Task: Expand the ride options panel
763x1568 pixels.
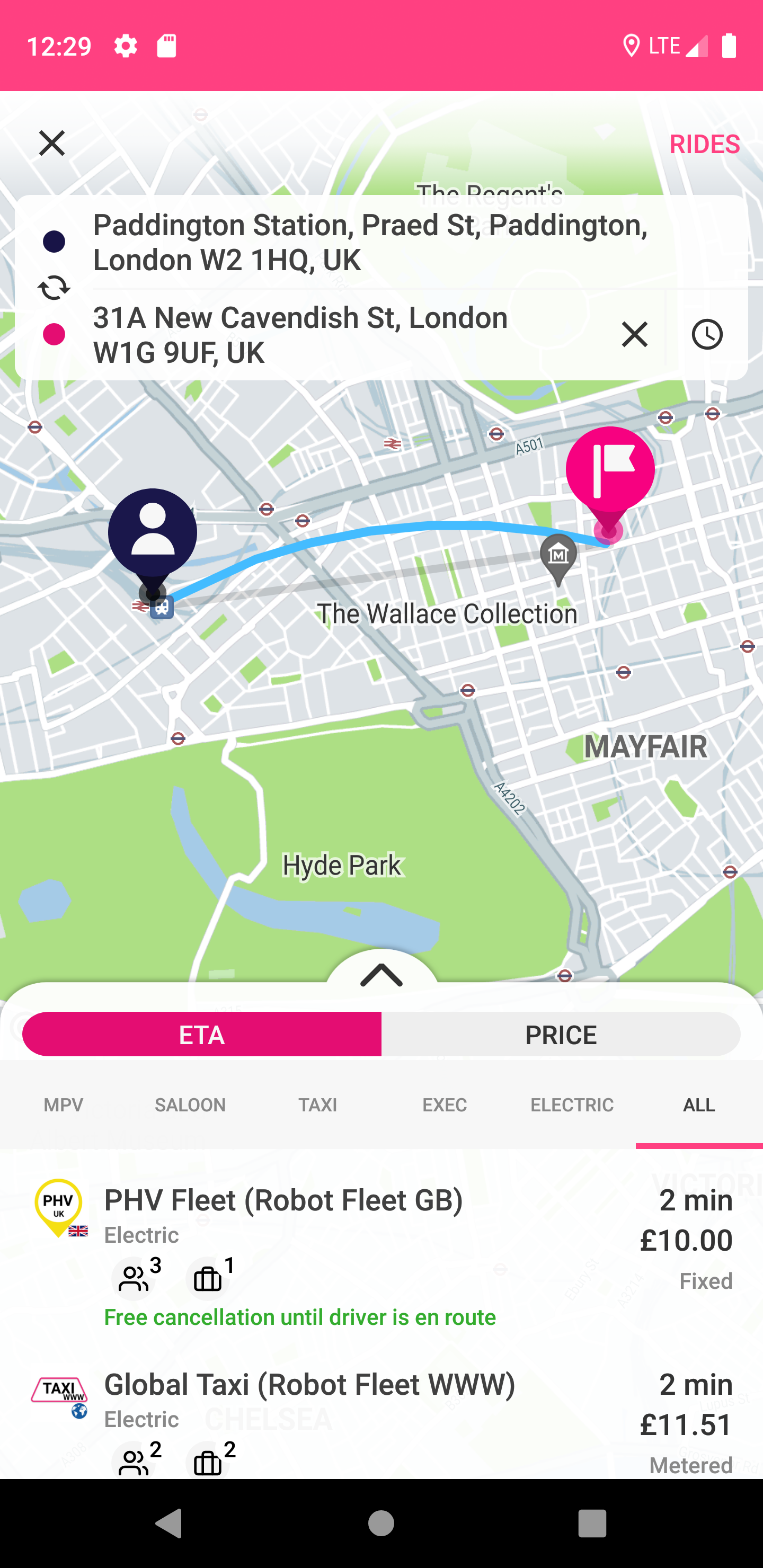Action: (381, 975)
